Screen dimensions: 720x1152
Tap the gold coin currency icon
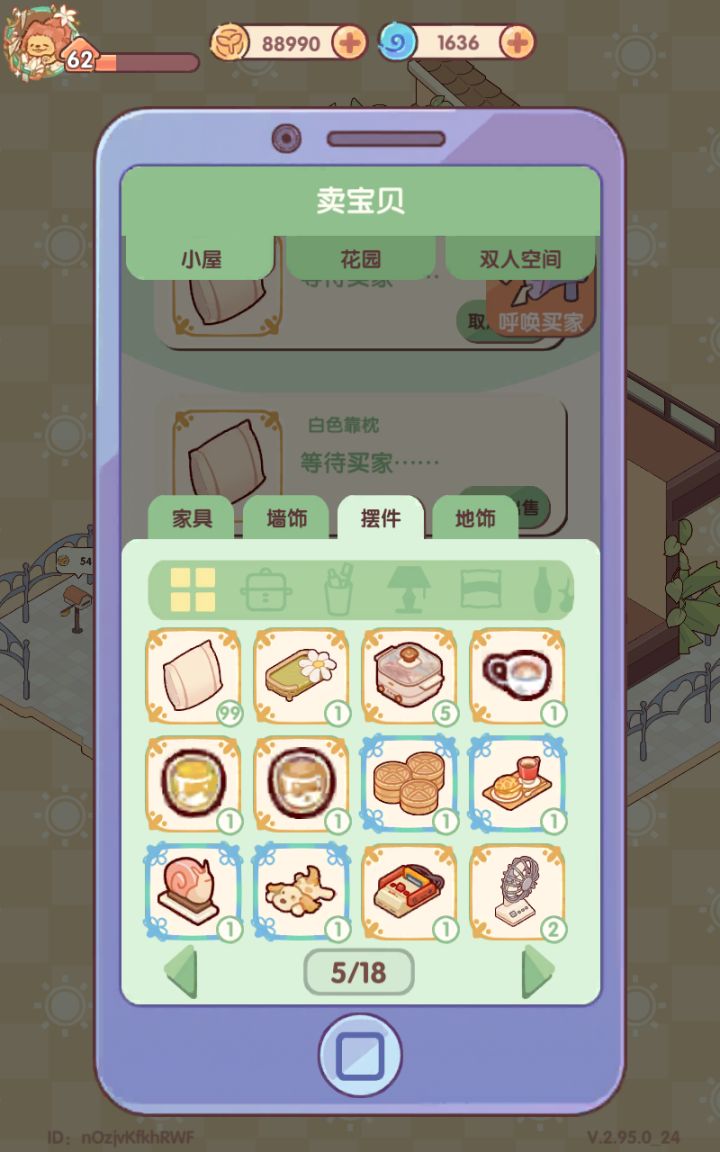pos(230,44)
